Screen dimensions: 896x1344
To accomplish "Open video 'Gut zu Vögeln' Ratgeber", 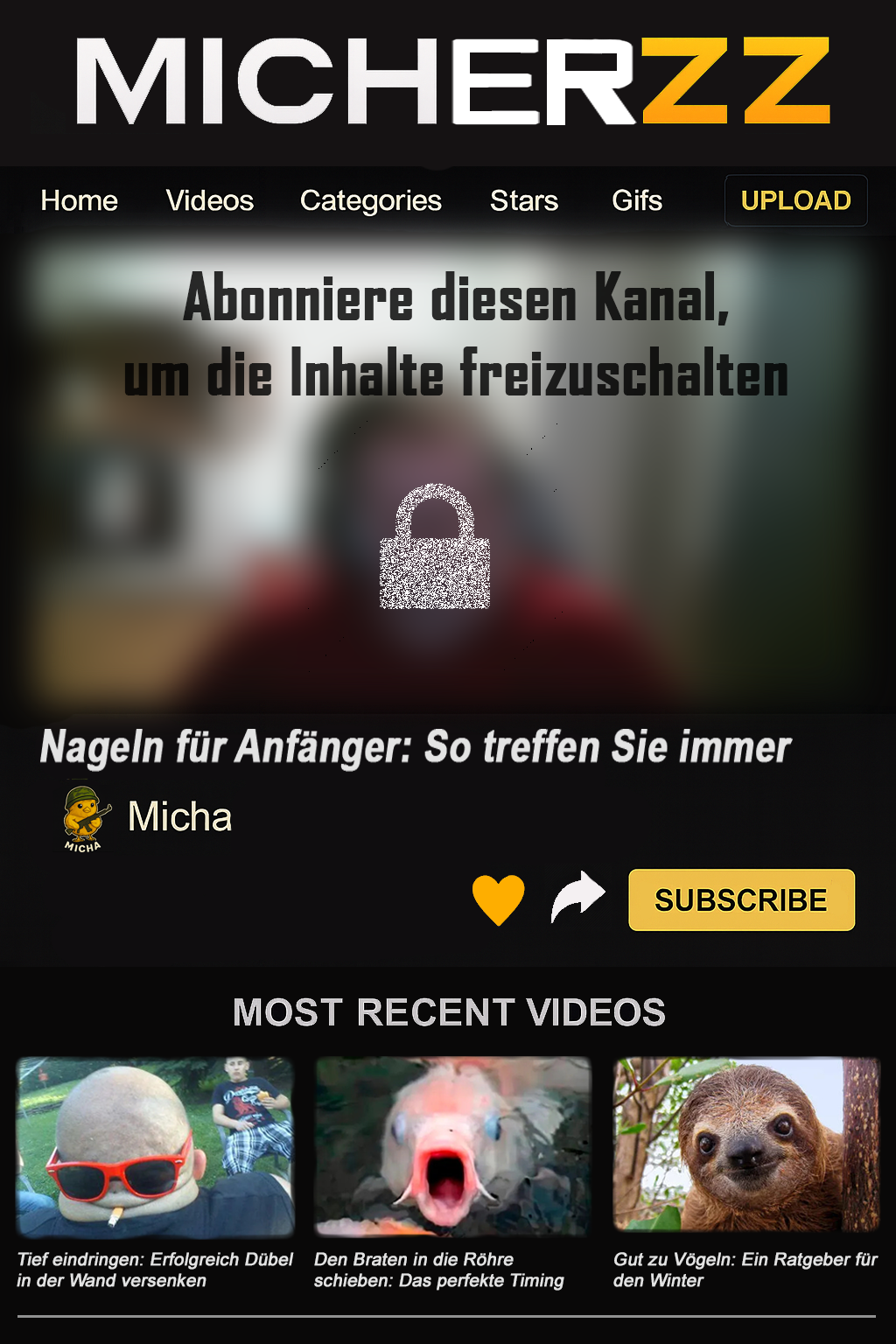I will point(746,1144).
